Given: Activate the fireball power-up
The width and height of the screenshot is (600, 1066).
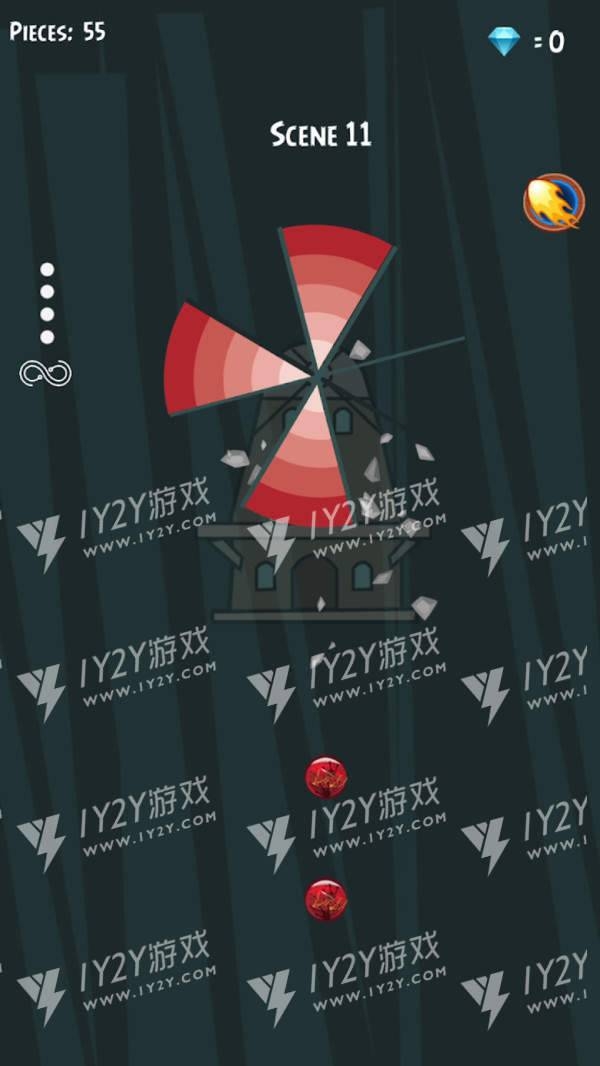Looking at the screenshot, I should pos(553,202).
